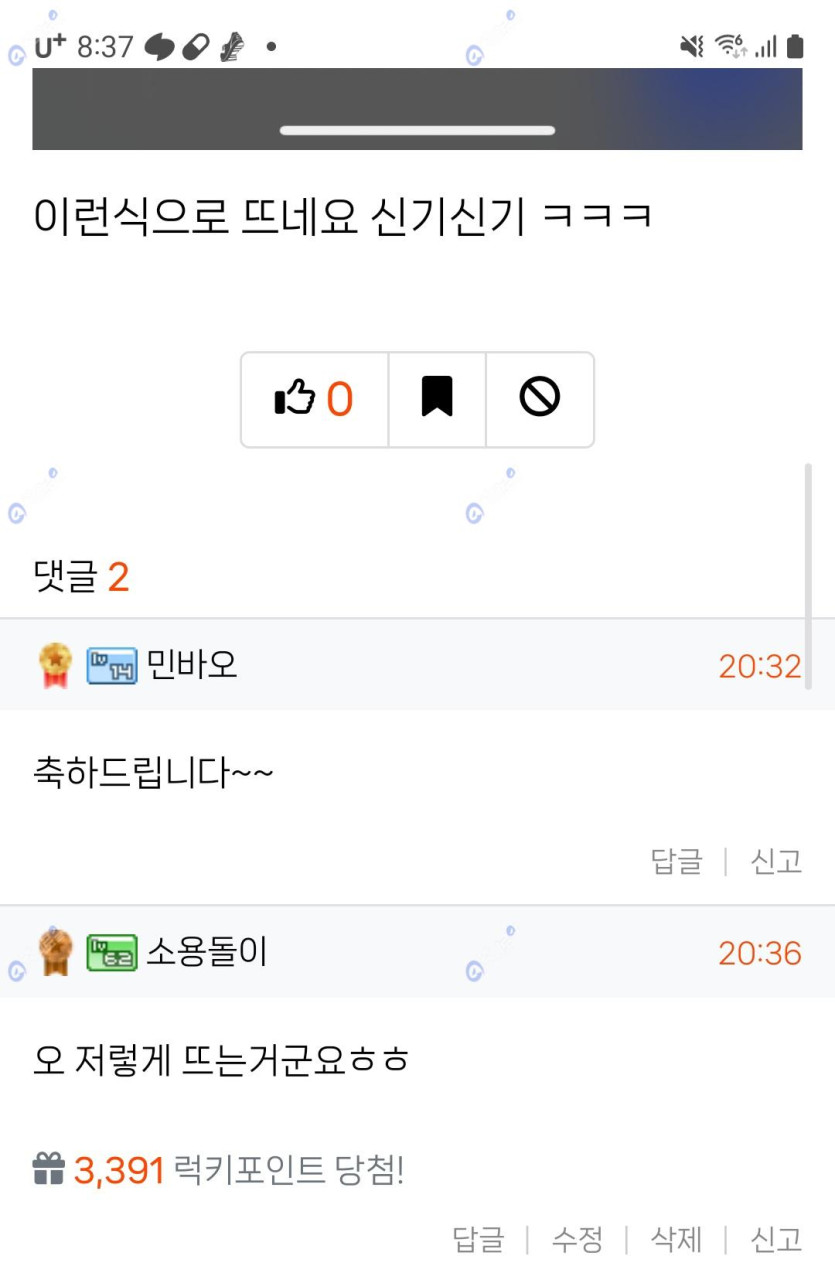Like this post with the thumbs-up button
The width and height of the screenshot is (835, 1273).
click(x=314, y=399)
